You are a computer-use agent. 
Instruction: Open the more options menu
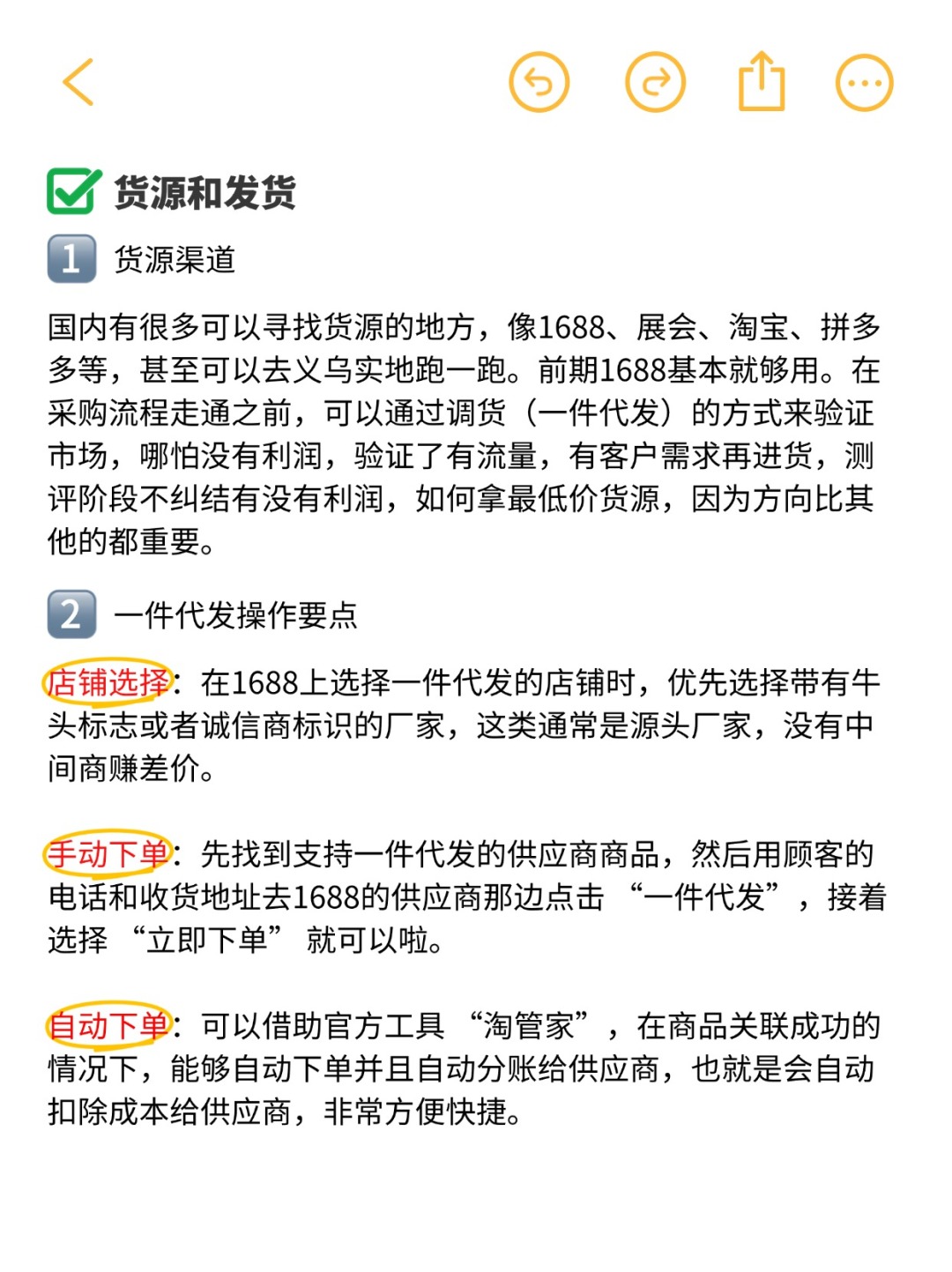point(864,83)
